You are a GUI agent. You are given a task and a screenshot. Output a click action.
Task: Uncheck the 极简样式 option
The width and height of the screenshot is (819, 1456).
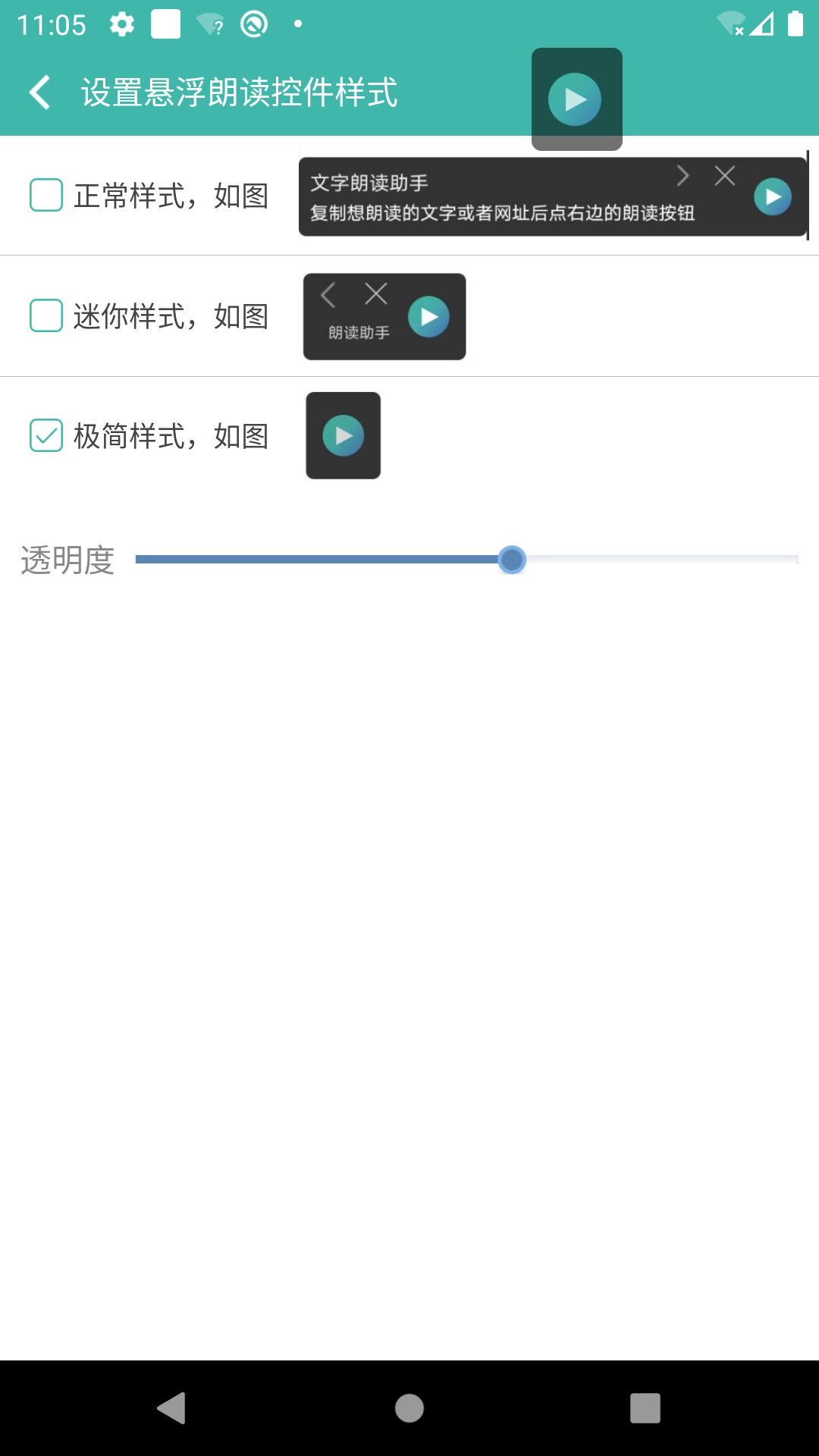(x=45, y=436)
